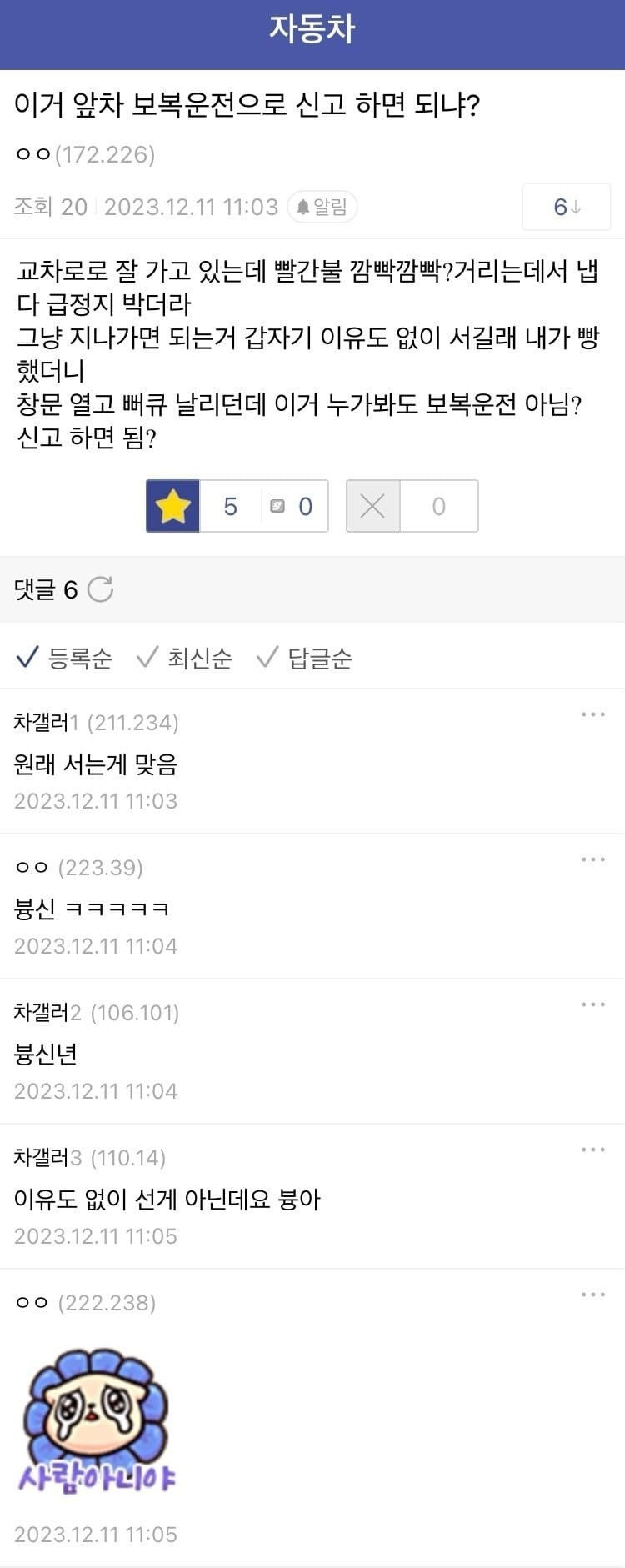This screenshot has width=625, height=1568.
Task: View the 사람아니야 sticker image
Action: pyautogui.click(x=96, y=1420)
